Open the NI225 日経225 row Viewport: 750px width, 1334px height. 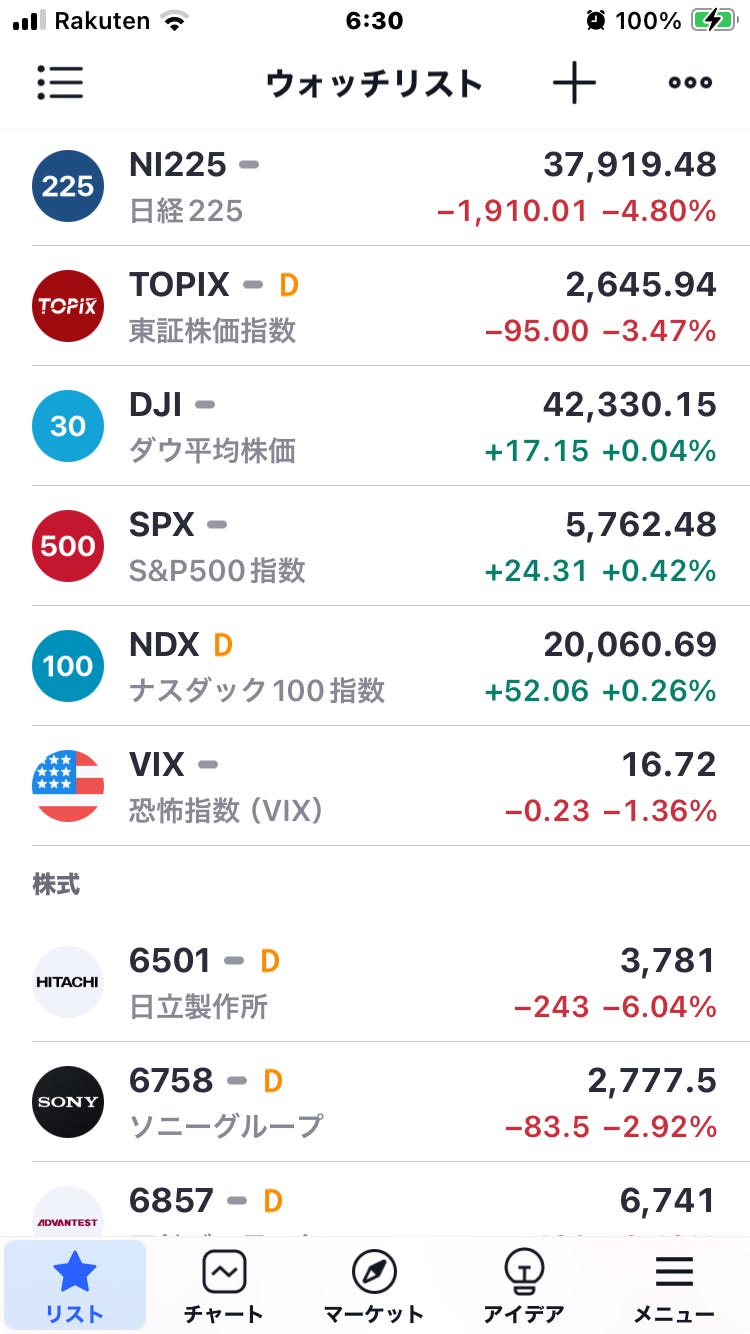pos(375,186)
